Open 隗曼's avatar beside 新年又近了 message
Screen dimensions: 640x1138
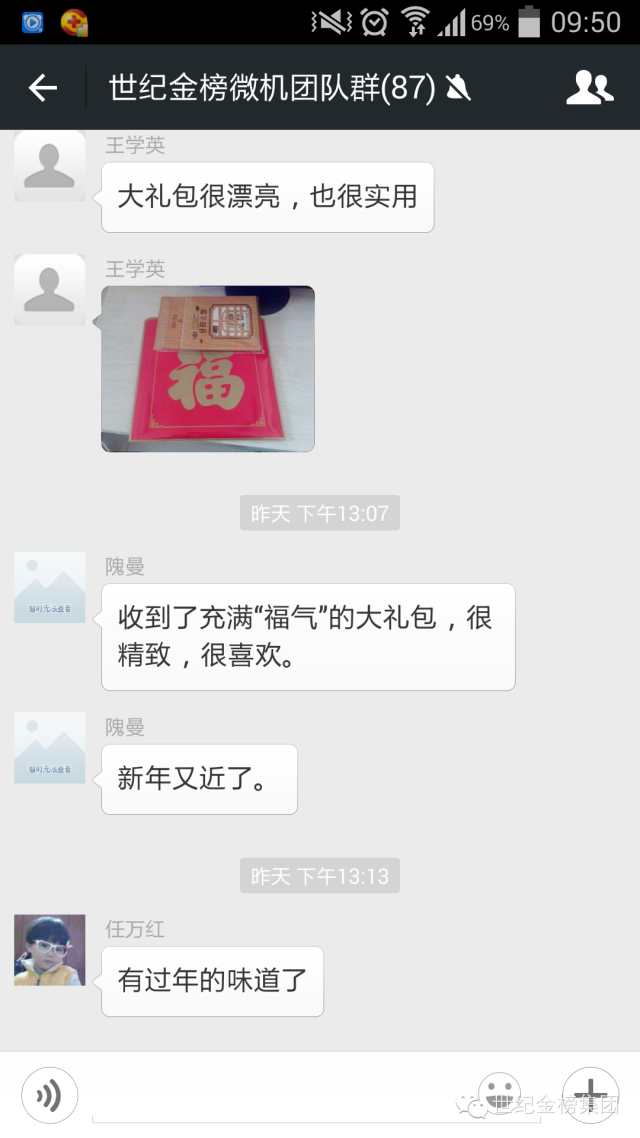pyautogui.click(x=49, y=748)
